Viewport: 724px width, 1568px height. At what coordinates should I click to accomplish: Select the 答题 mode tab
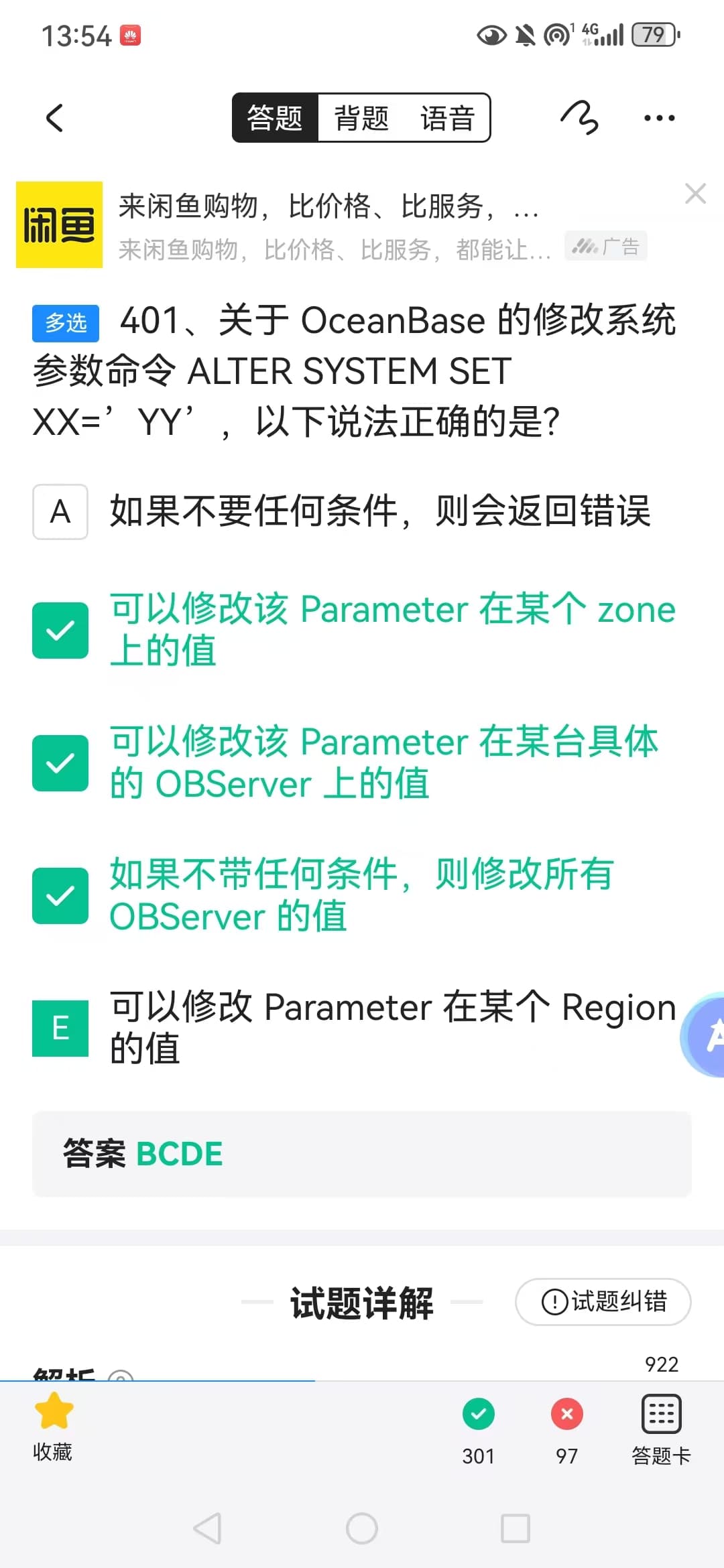[275, 118]
